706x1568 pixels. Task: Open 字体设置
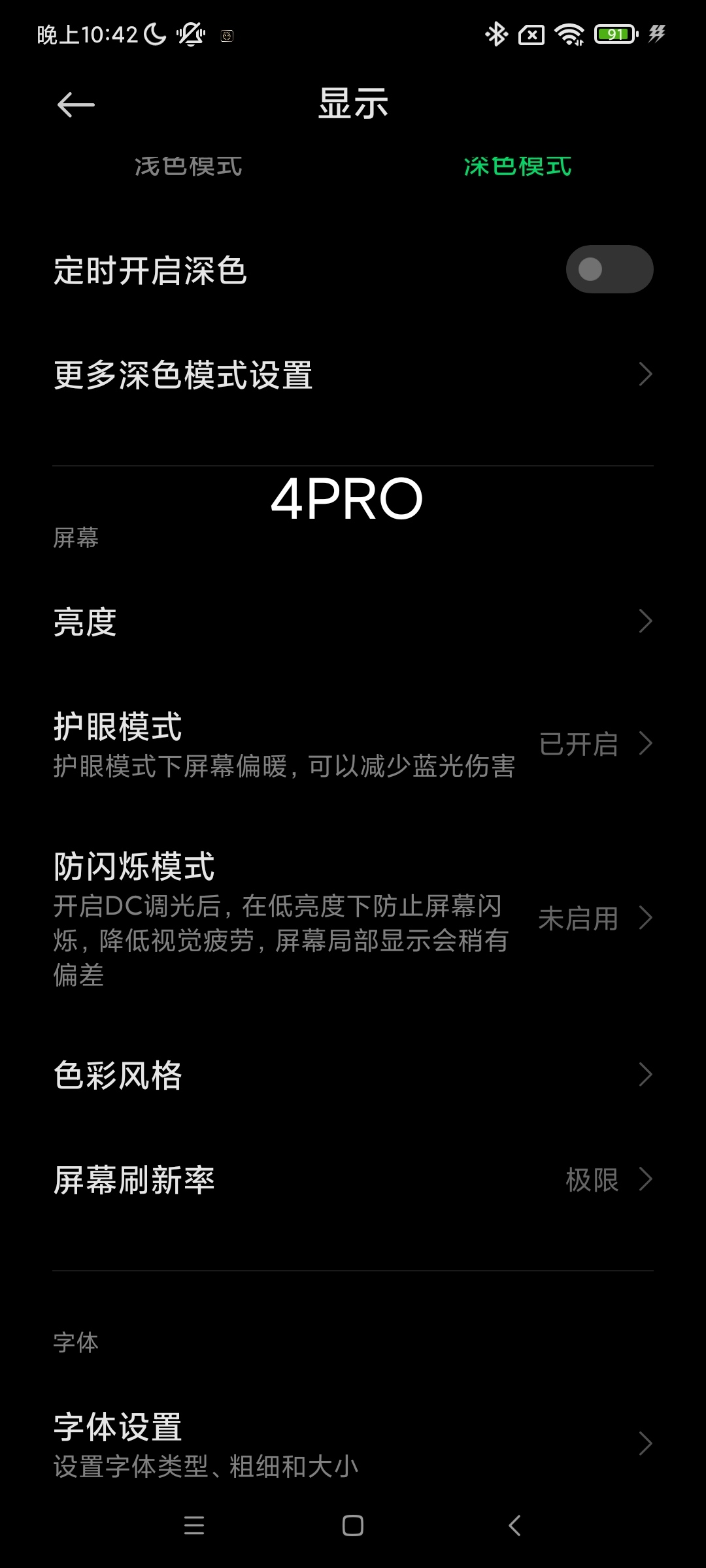tap(353, 1444)
